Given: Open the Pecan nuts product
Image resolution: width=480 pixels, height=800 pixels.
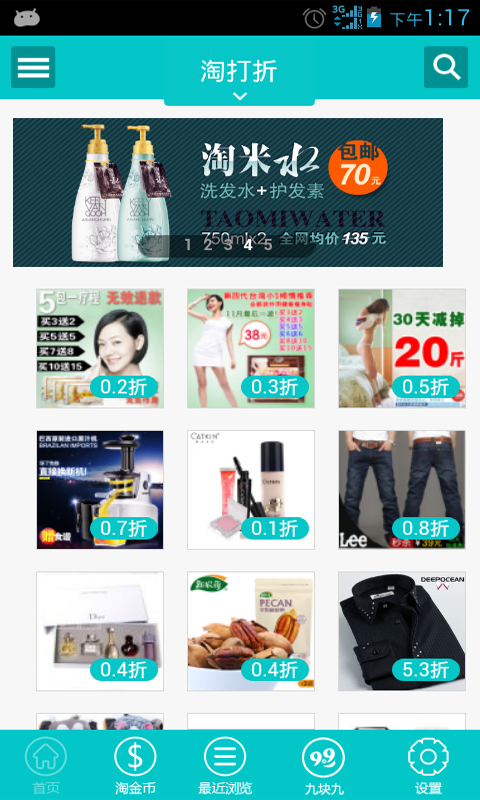Looking at the screenshot, I should point(251,631).
